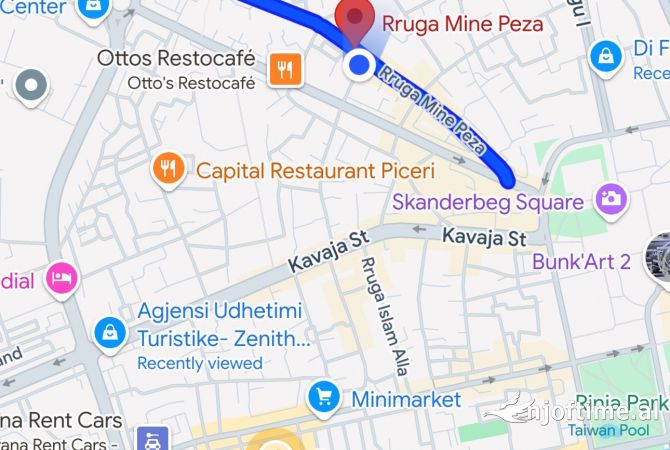Open the pink hotel bed marker

62,279
